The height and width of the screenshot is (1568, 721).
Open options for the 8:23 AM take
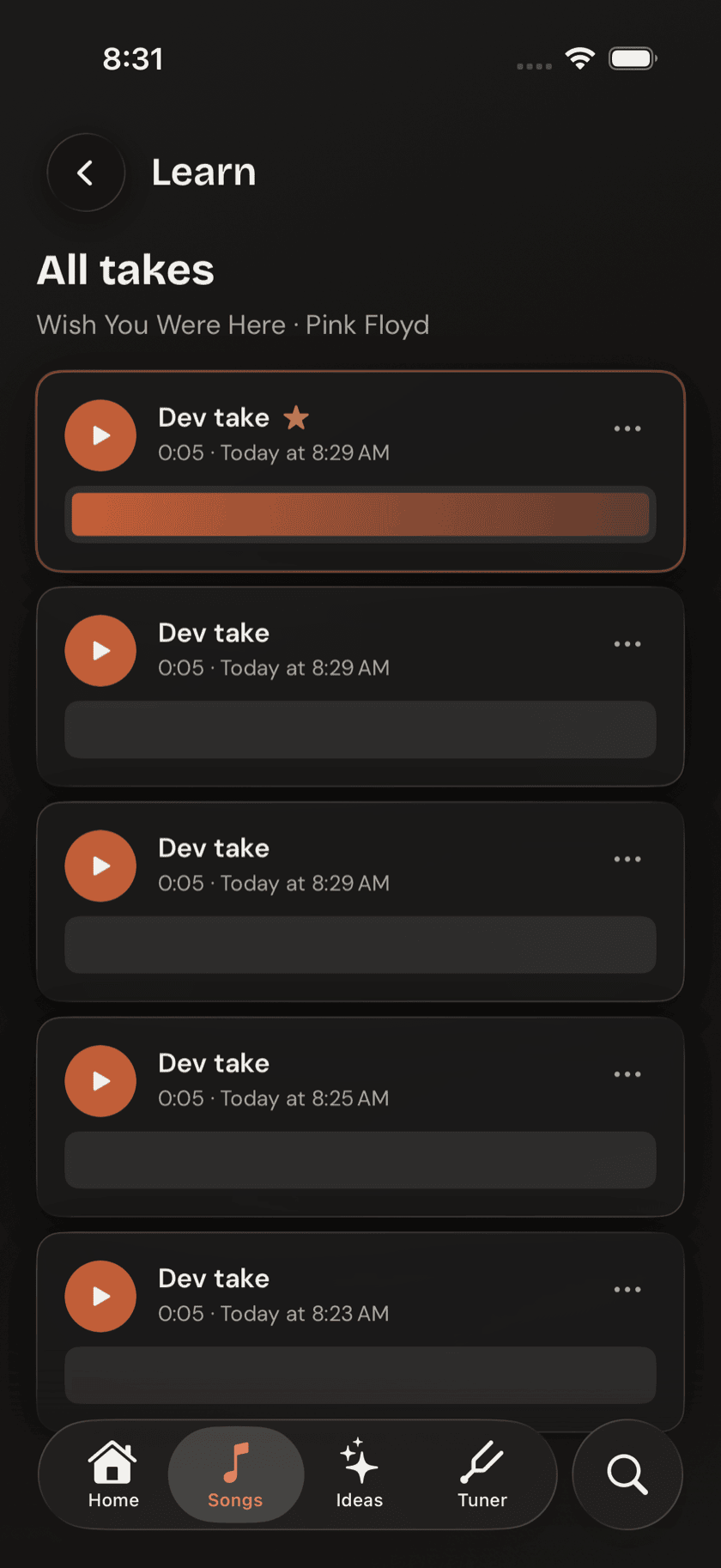627,1290
